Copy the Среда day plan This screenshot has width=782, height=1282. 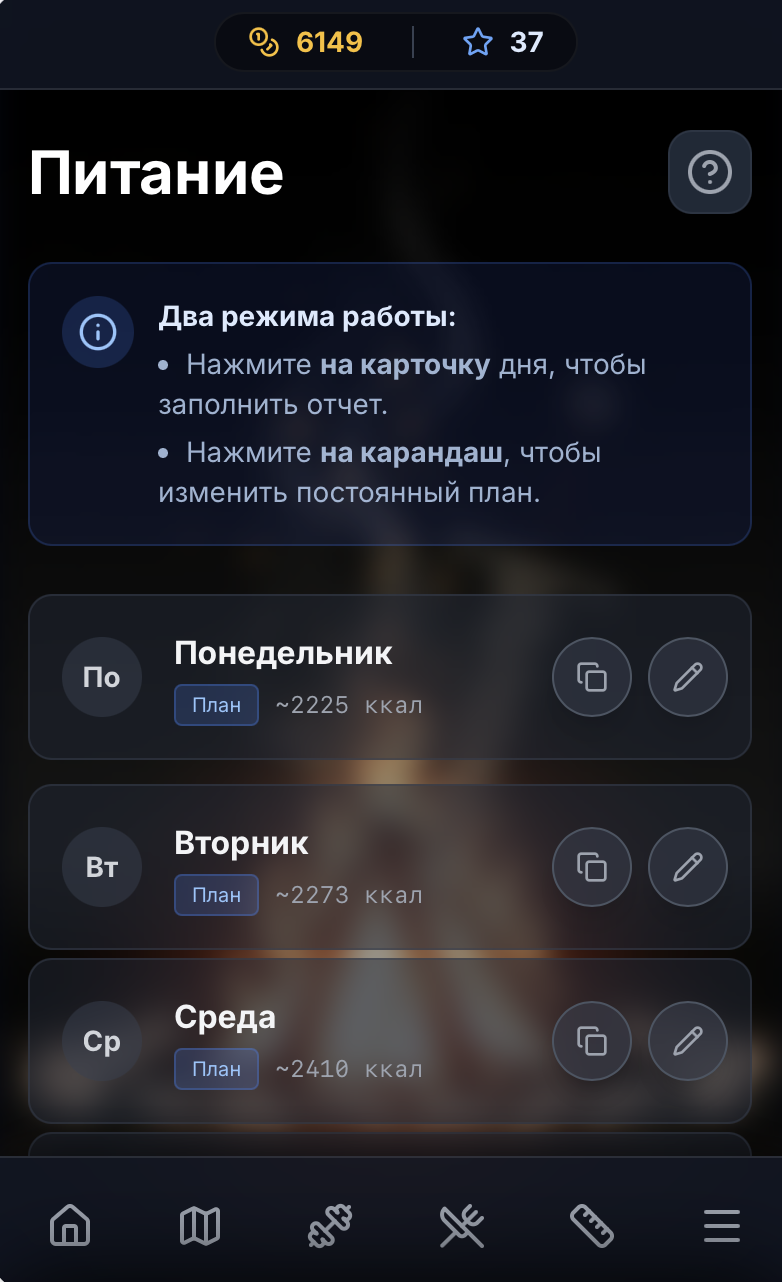(591, 1041)
